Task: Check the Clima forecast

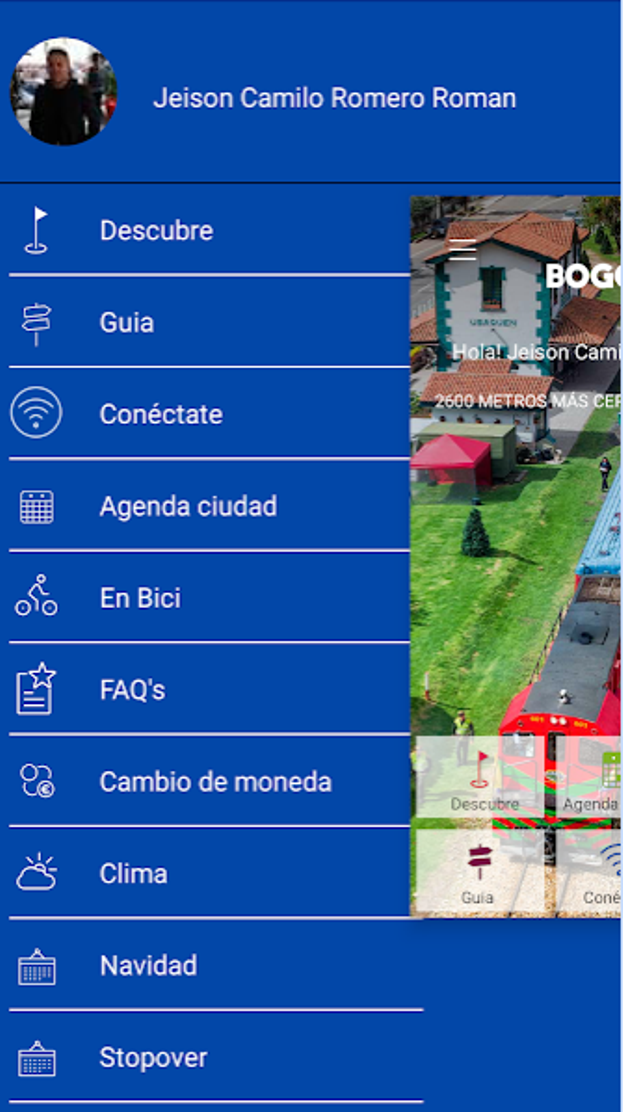Action: coord(133,874)
